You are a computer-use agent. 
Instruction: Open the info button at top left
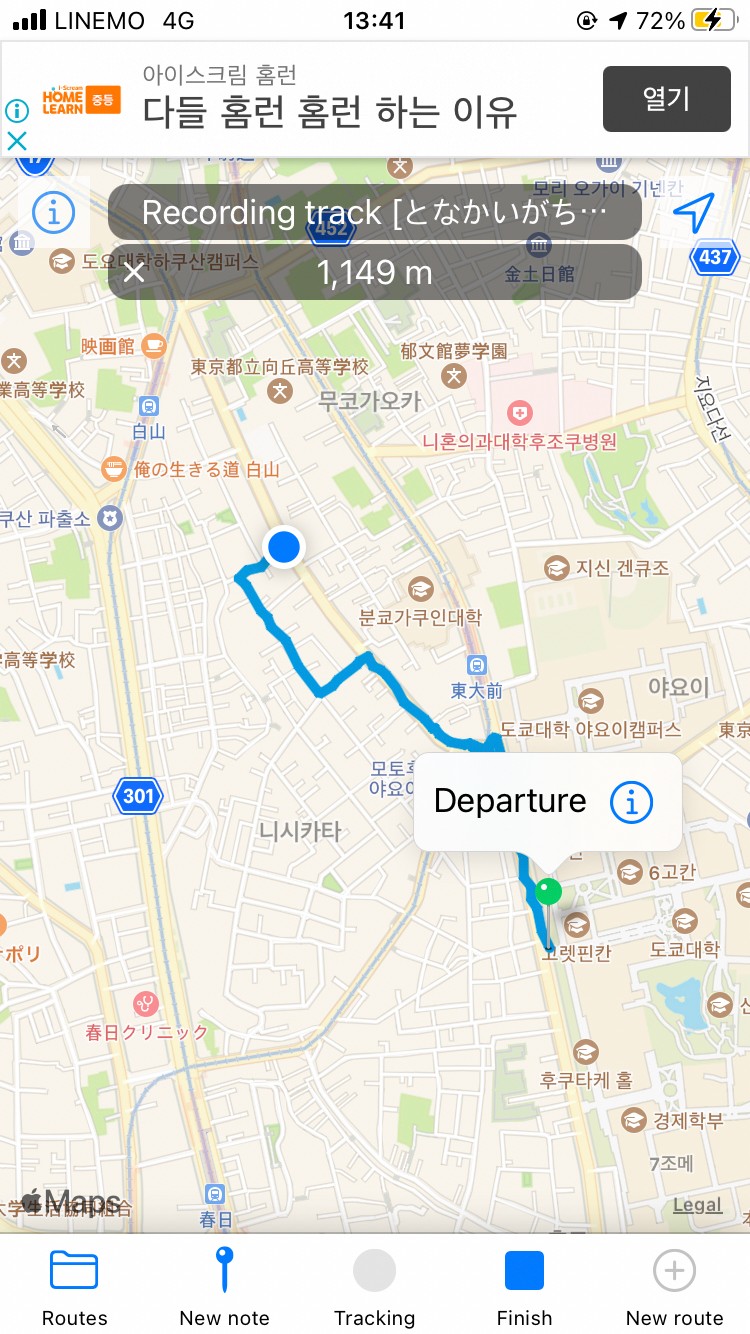(x=54, y=212)
